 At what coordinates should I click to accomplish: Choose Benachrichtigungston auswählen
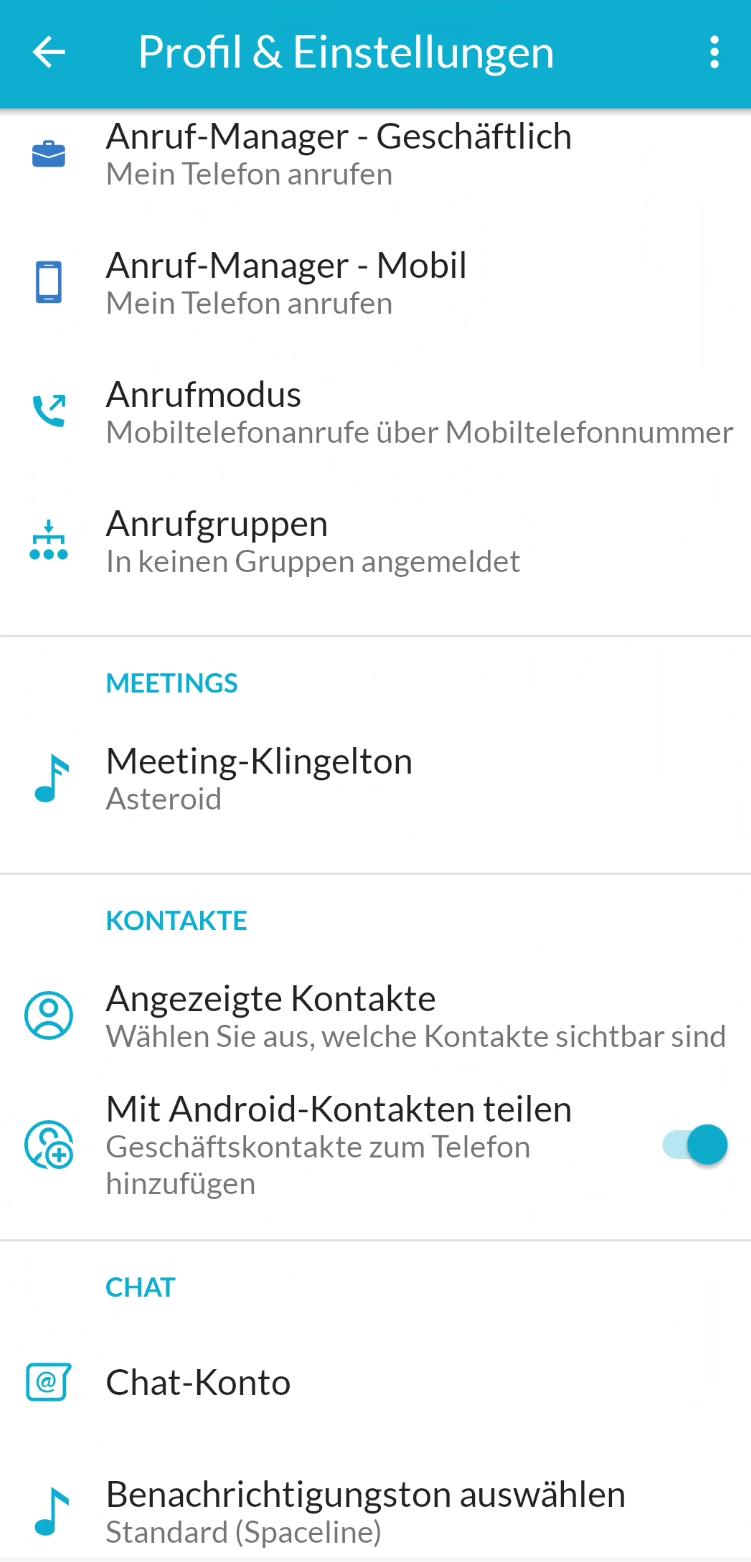(x=375, y=1512)
